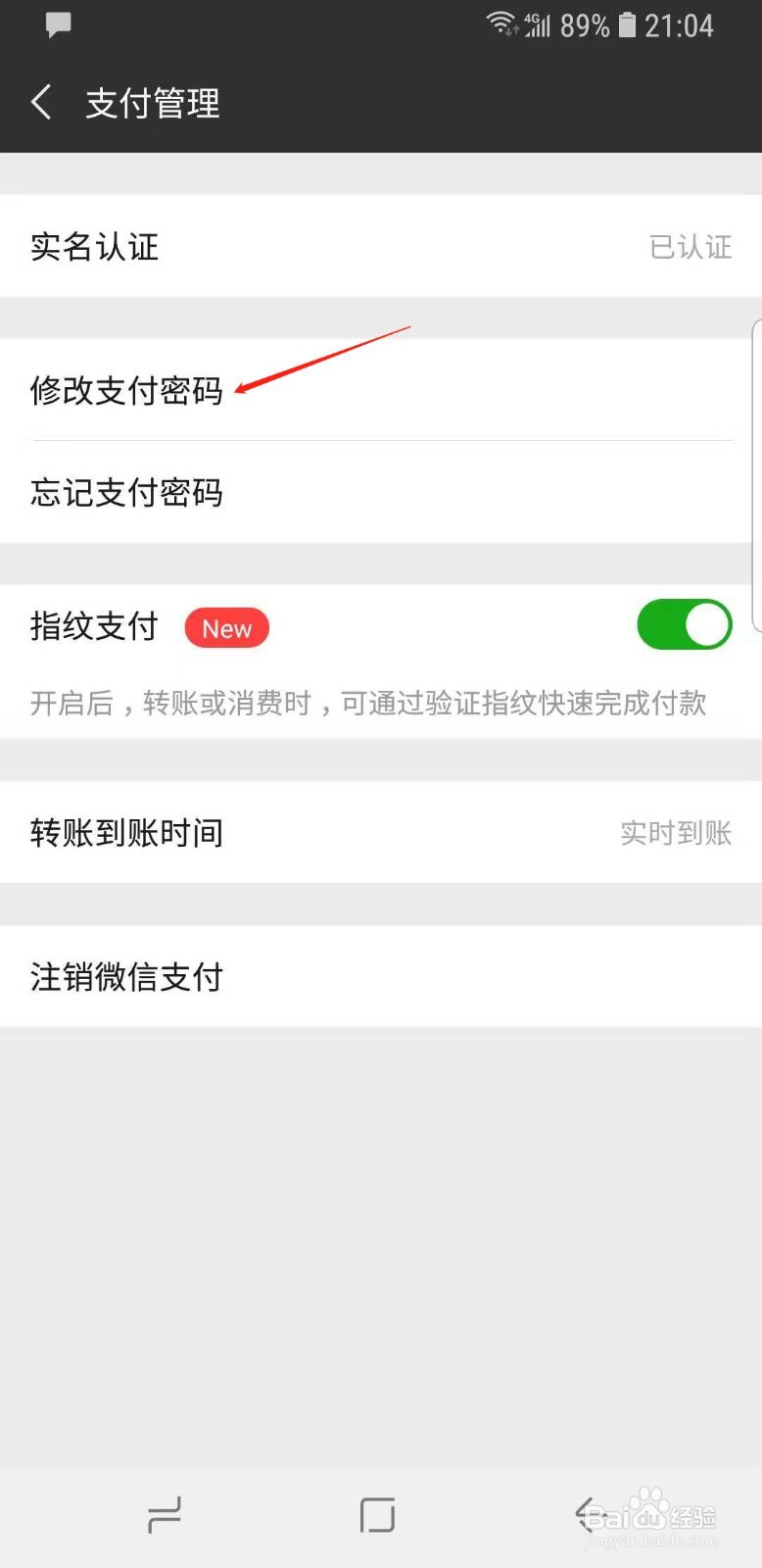Toggle fingerprint payment off then check state
The height and width of the screenshot is (1568, 762).
tap(684, 624)
